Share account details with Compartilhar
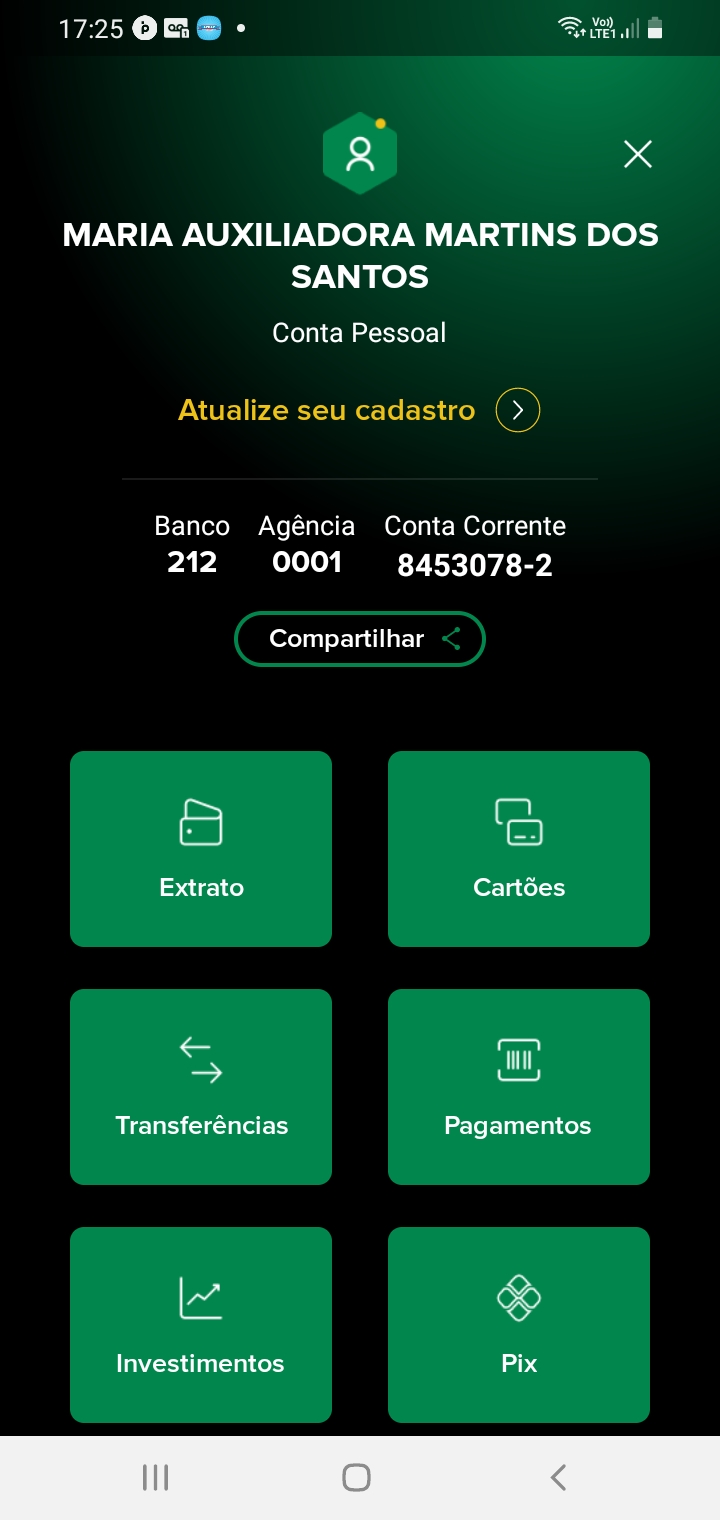 (360, 639)
